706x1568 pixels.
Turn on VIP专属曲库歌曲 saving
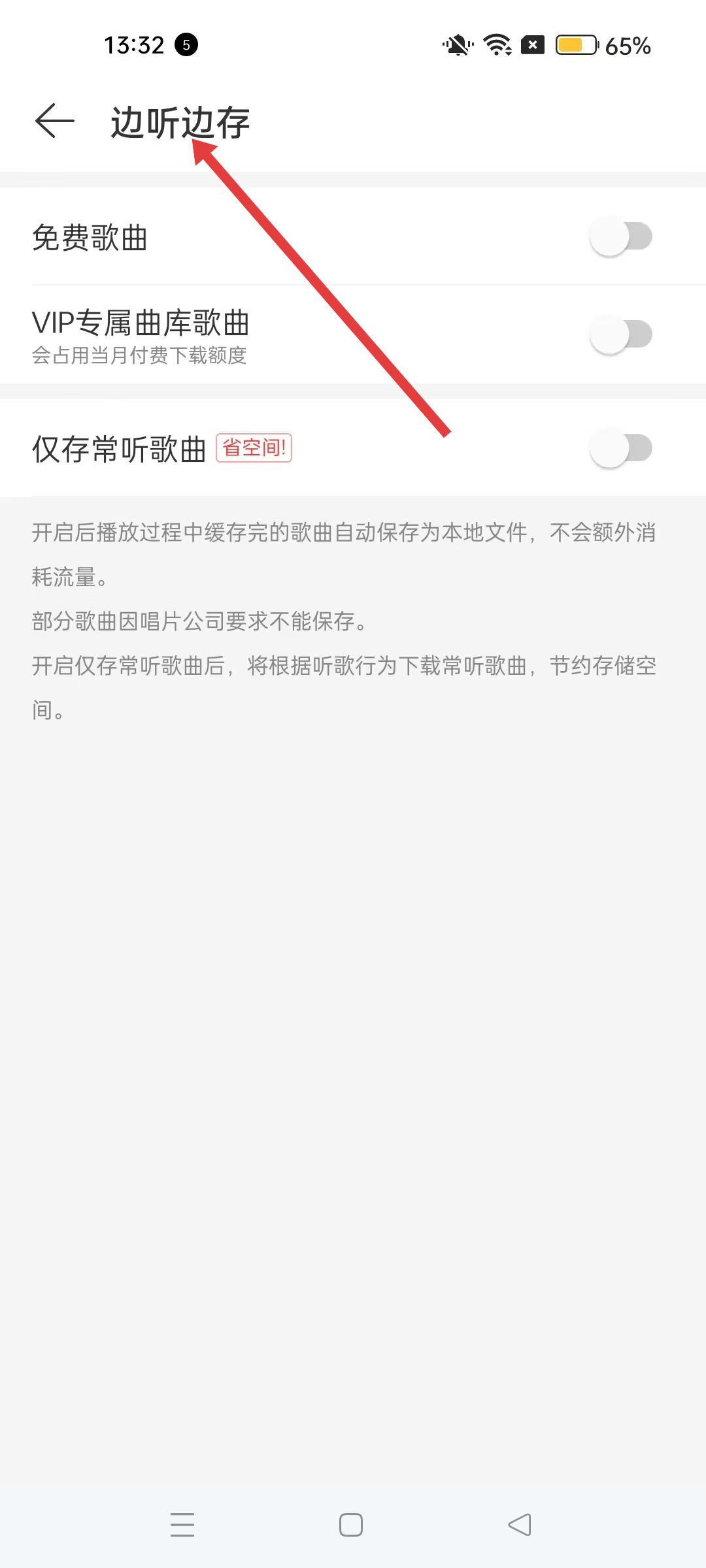point(621,335)
